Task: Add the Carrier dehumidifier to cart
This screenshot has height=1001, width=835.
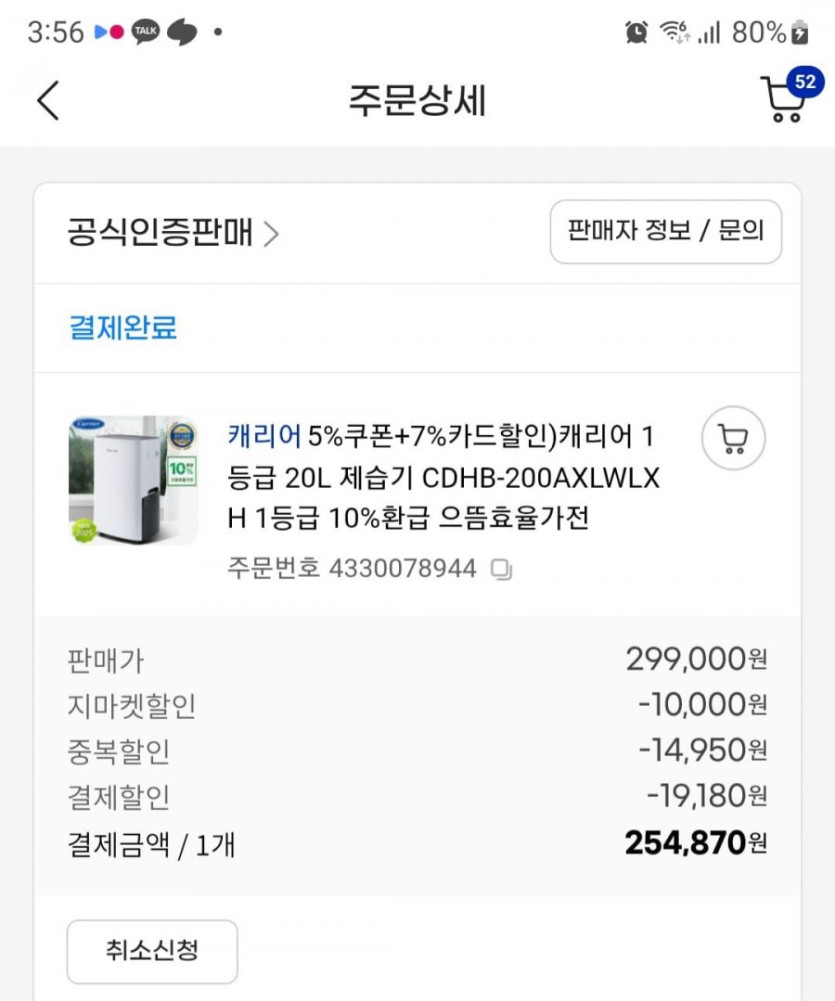Action: pyautogui.click(x=733, y=438)
